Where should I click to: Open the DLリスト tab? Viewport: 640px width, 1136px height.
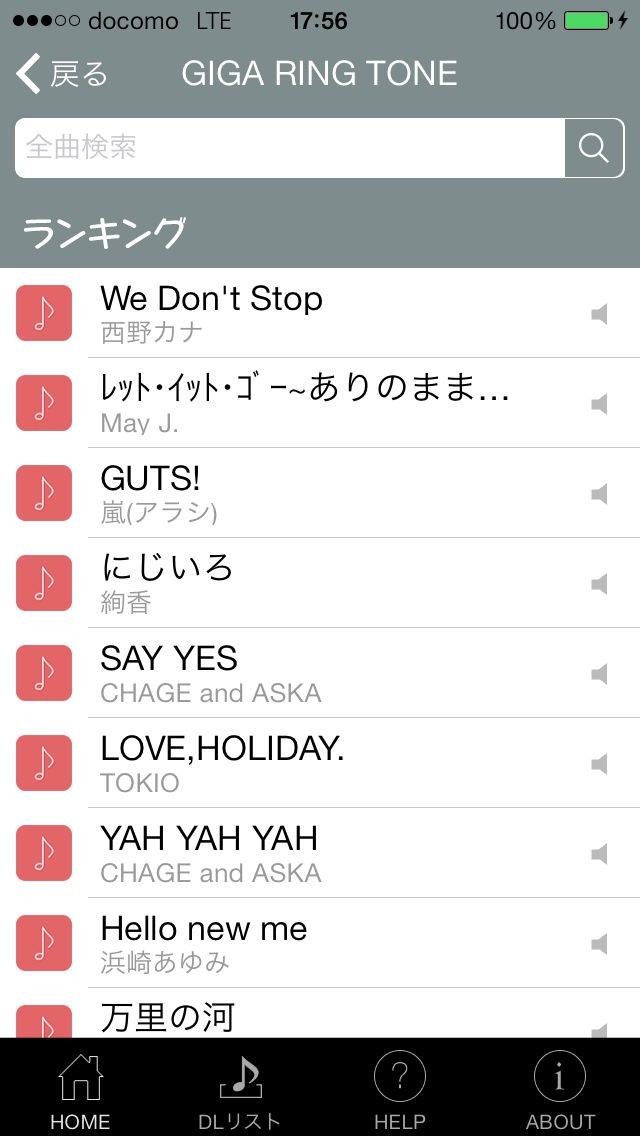tap(240, 1089)
